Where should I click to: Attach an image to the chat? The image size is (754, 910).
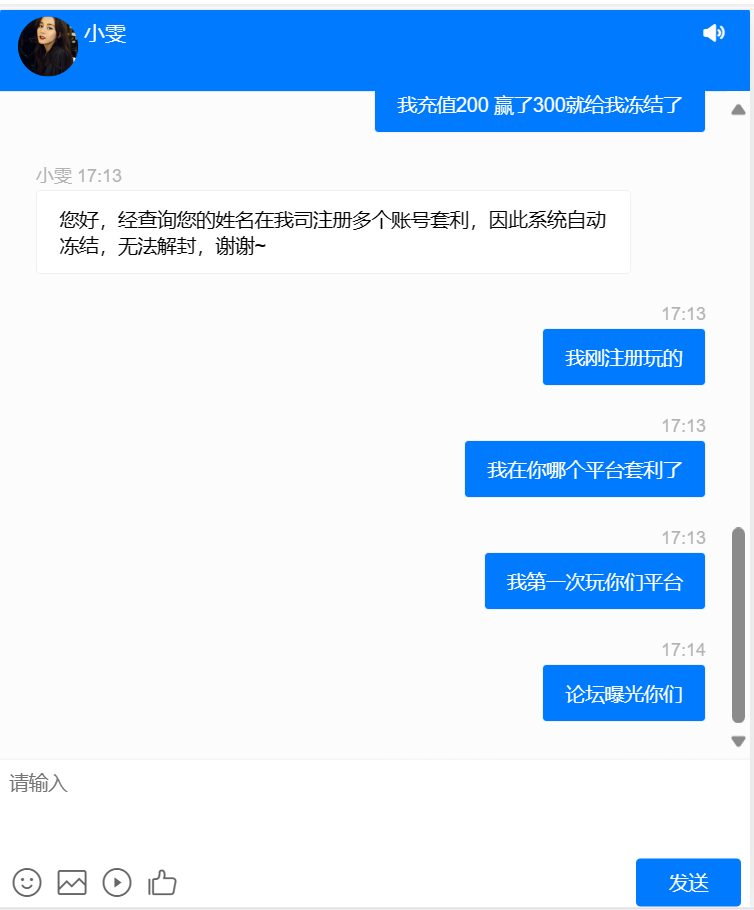point(72,882)
